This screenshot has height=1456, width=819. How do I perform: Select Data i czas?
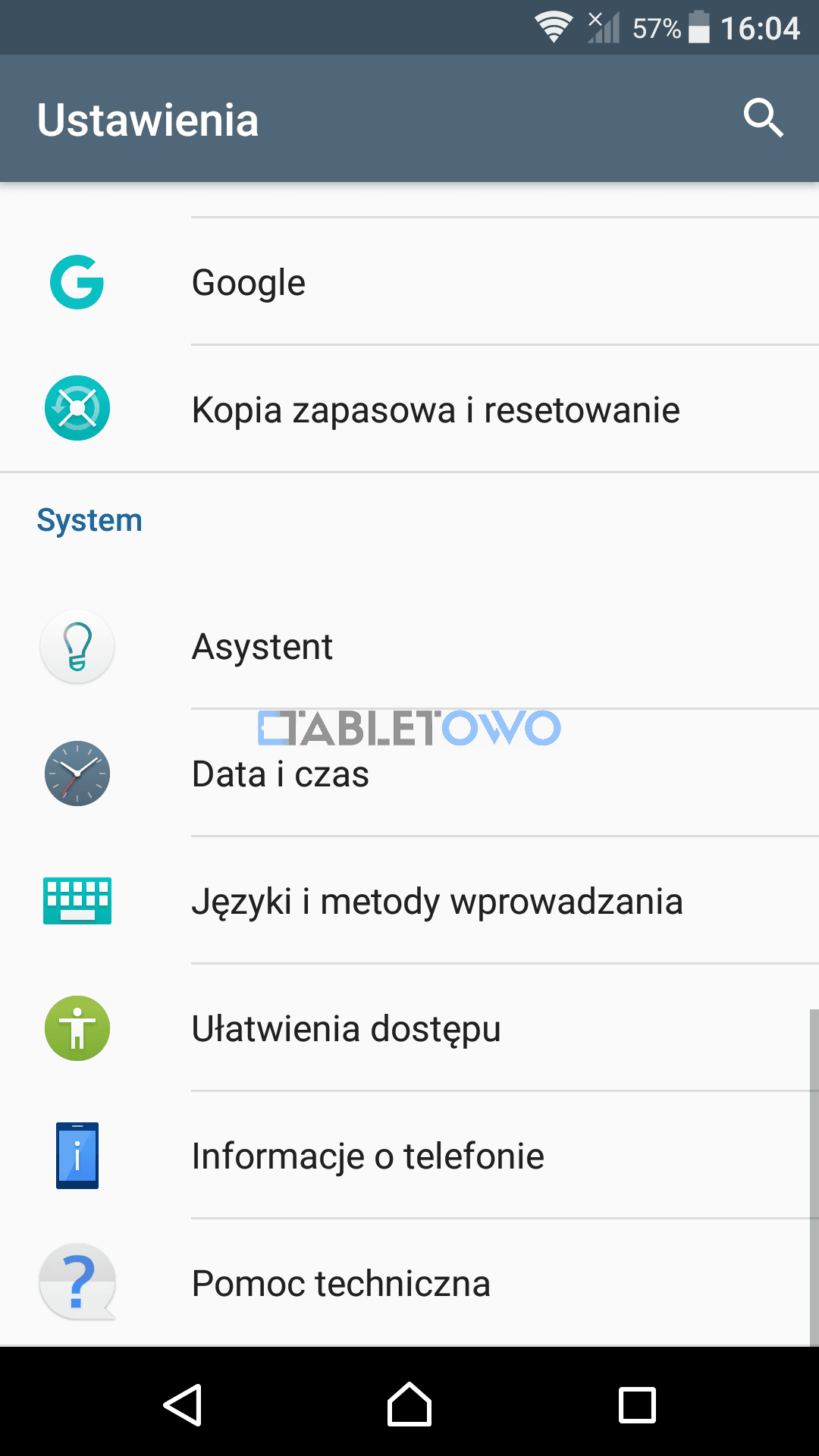tap(409, 773)
